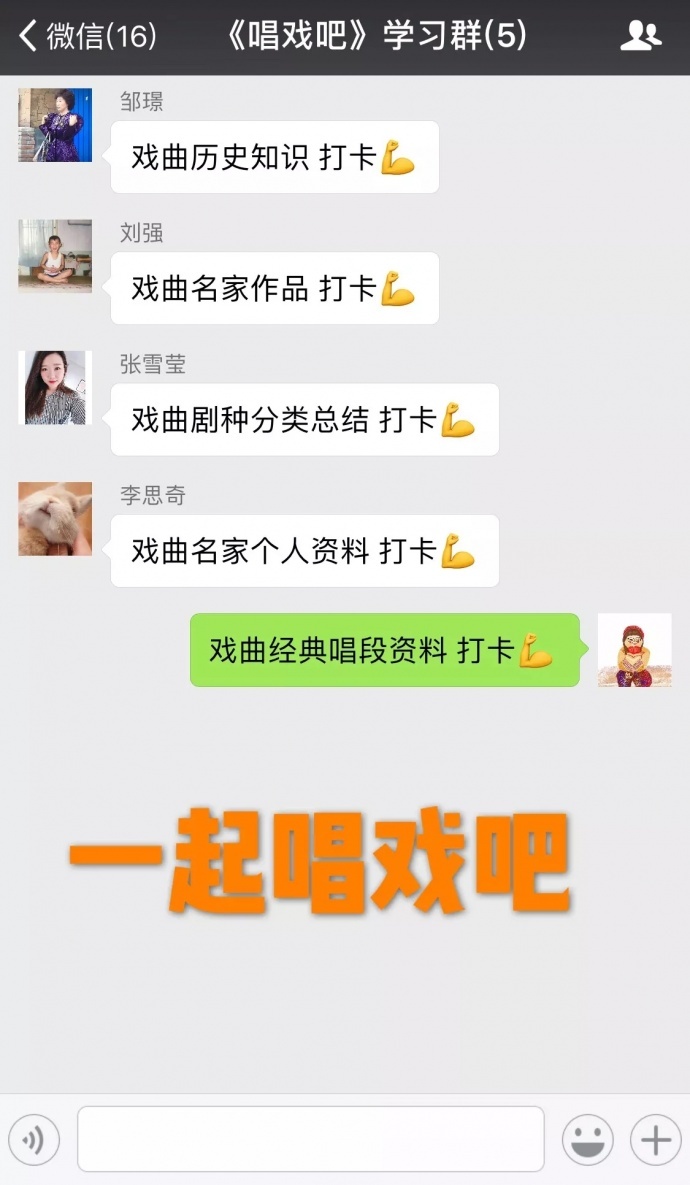View 李思奇's profile avatar

pos(55,519)
